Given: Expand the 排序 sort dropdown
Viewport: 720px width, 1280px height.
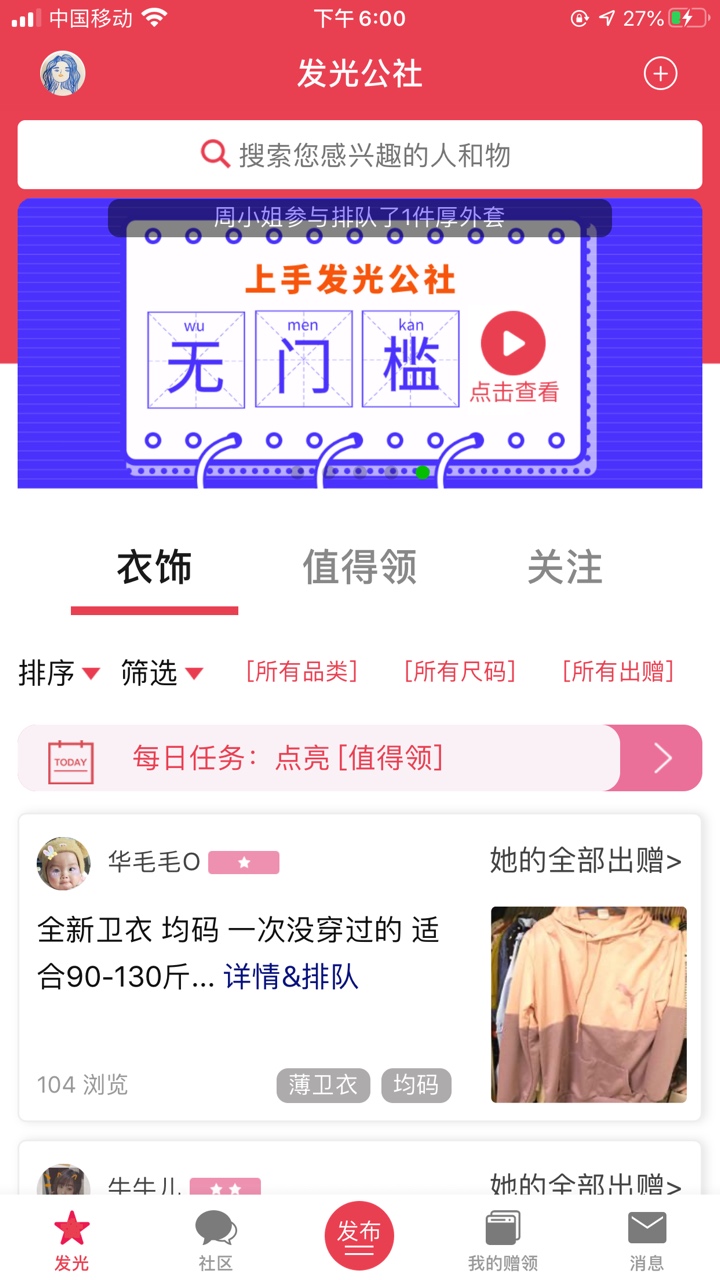Looking at the screenshot, I should [59, 673].
